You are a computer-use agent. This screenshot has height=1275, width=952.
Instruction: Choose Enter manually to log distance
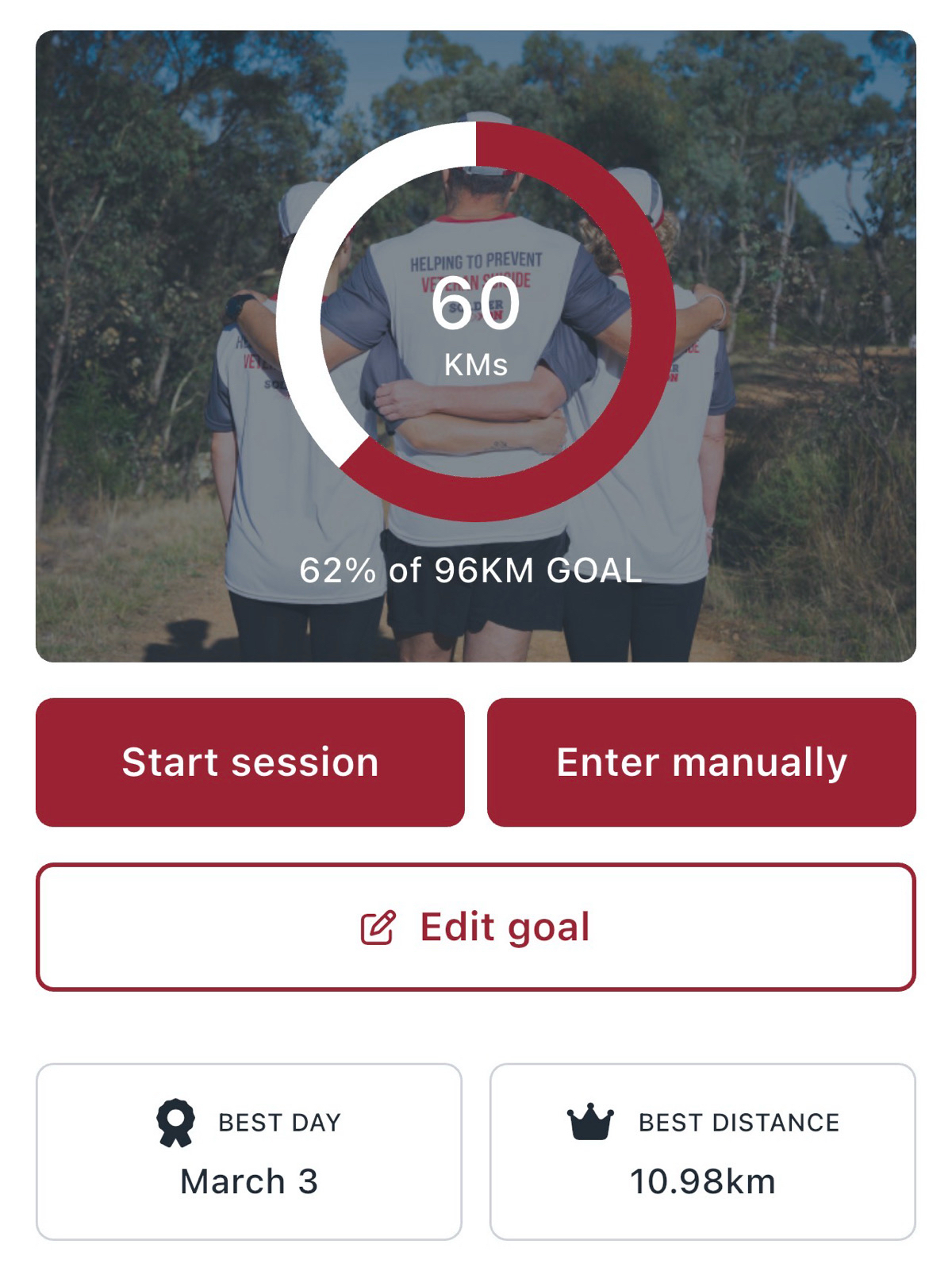701,762
